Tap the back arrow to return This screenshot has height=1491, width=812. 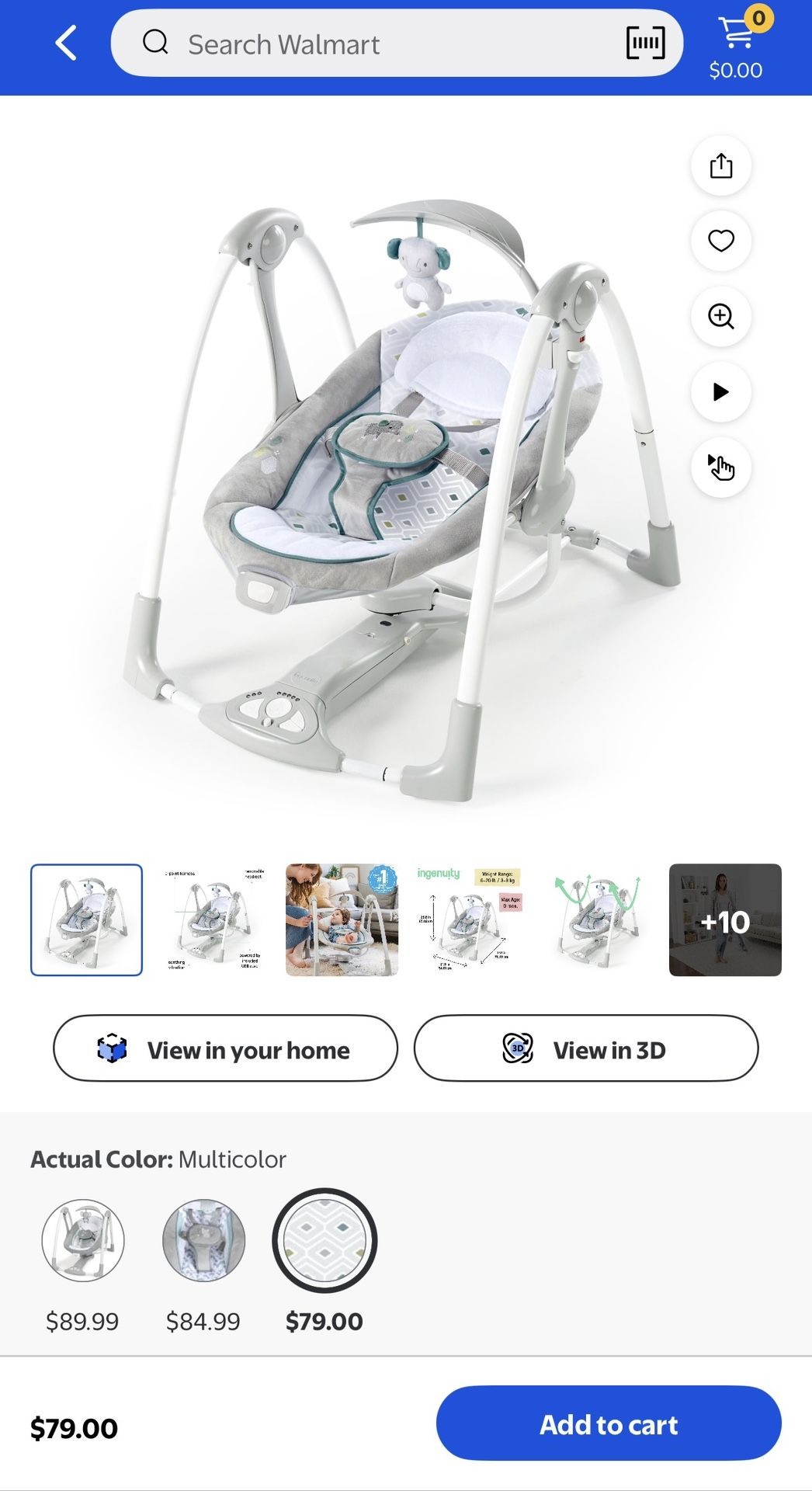[x=66, y=42]
